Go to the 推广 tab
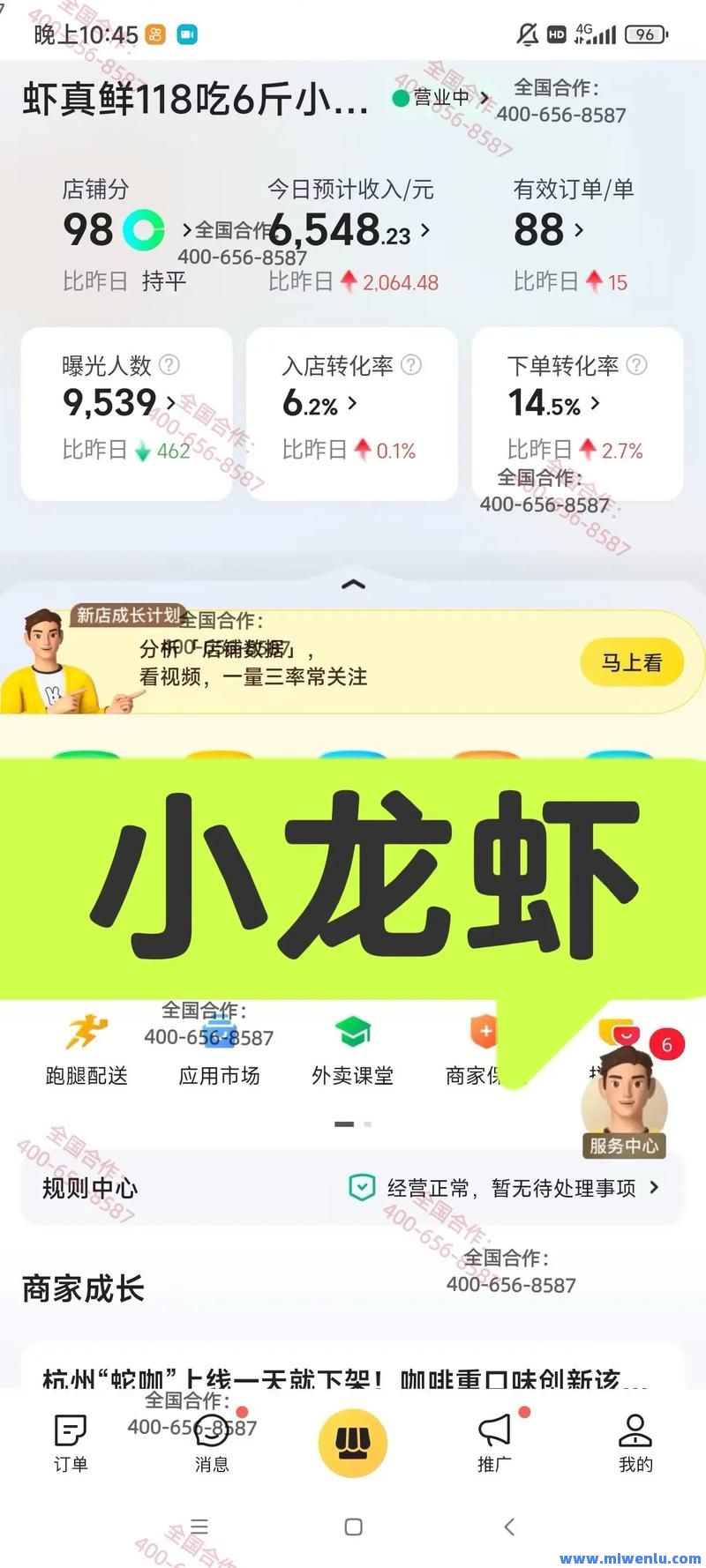 tap(494, 1443)
